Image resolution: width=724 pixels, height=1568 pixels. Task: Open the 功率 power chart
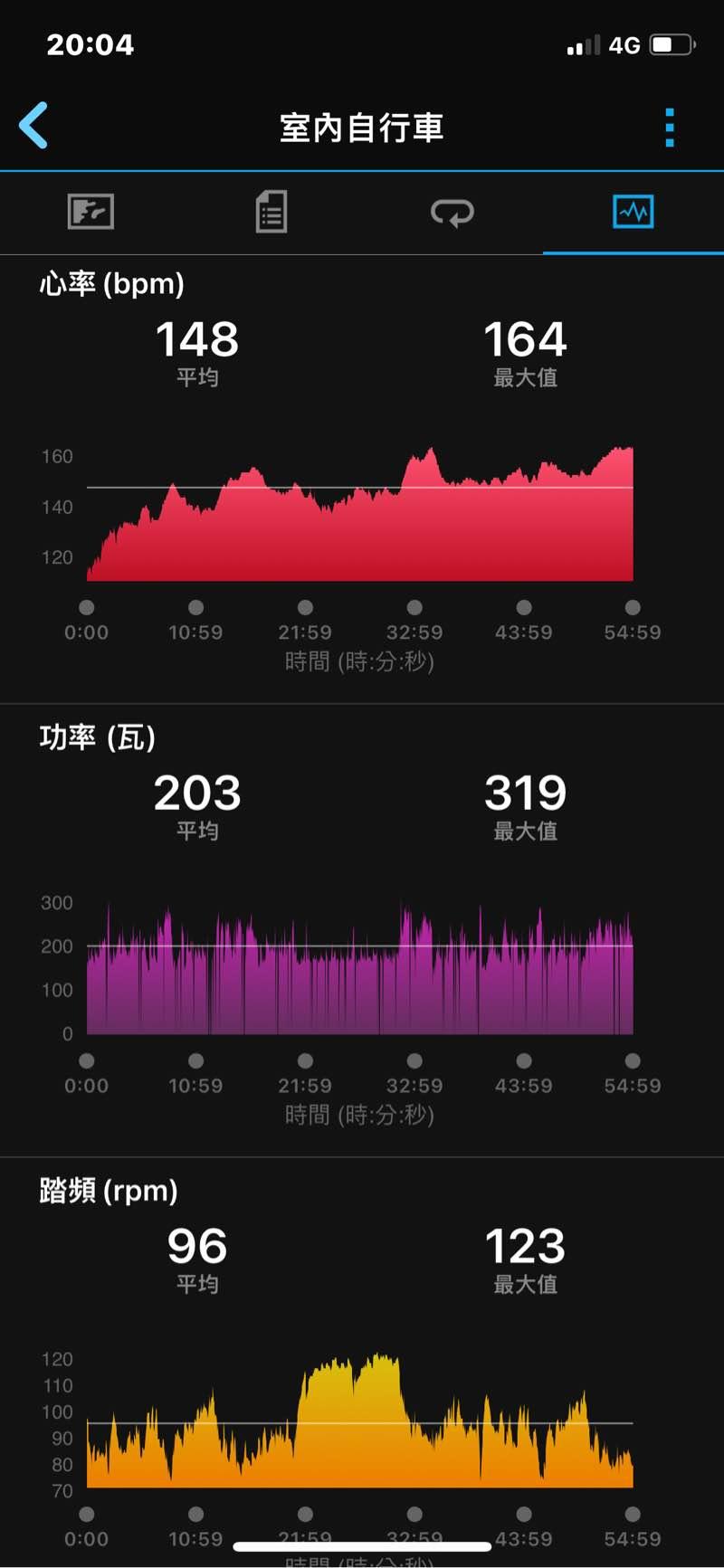pyautogui.click(x=360, y=968)
